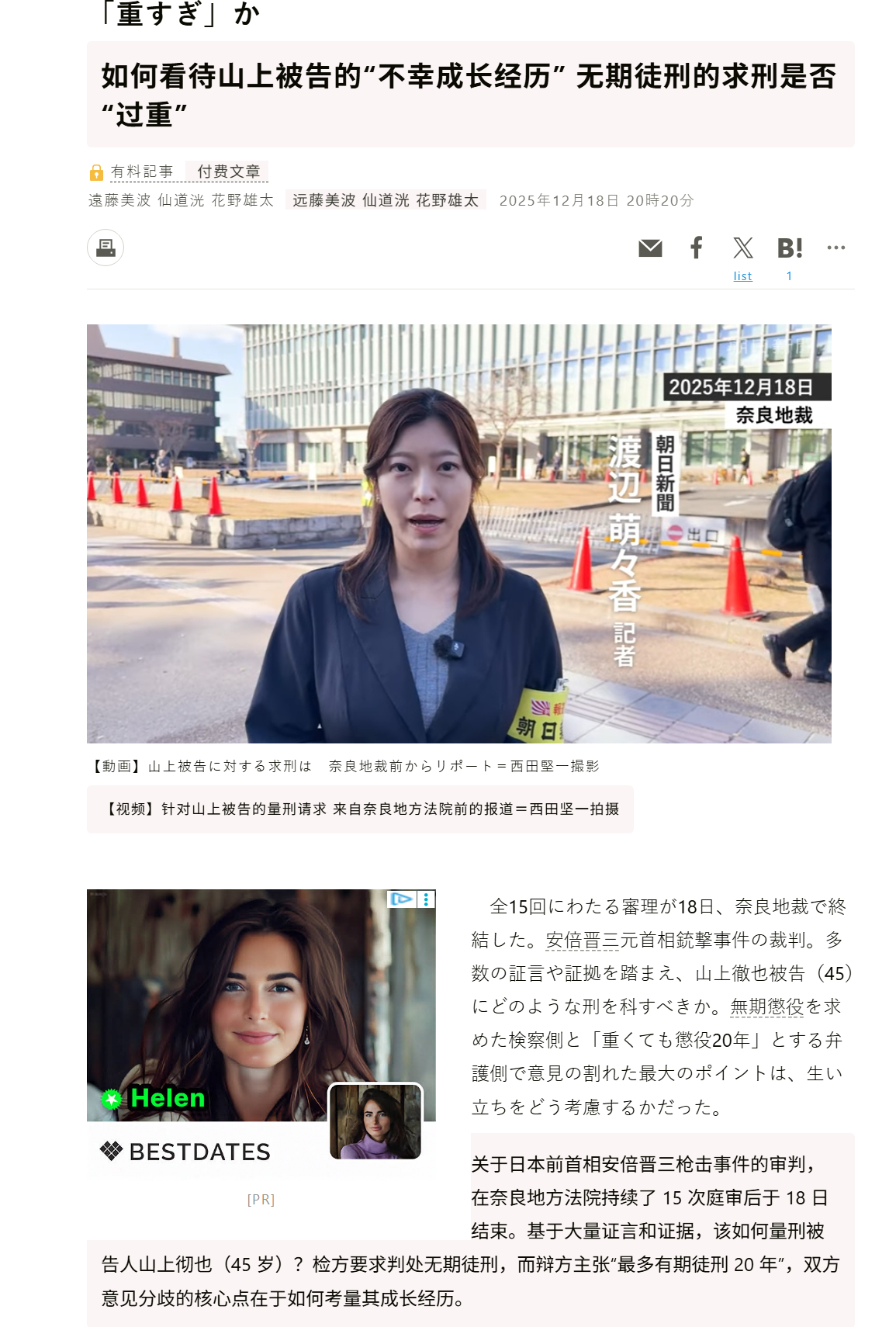Click the [PR] label under the ad
This screenshot has height=1327, width=896.
coord(262,1200)
